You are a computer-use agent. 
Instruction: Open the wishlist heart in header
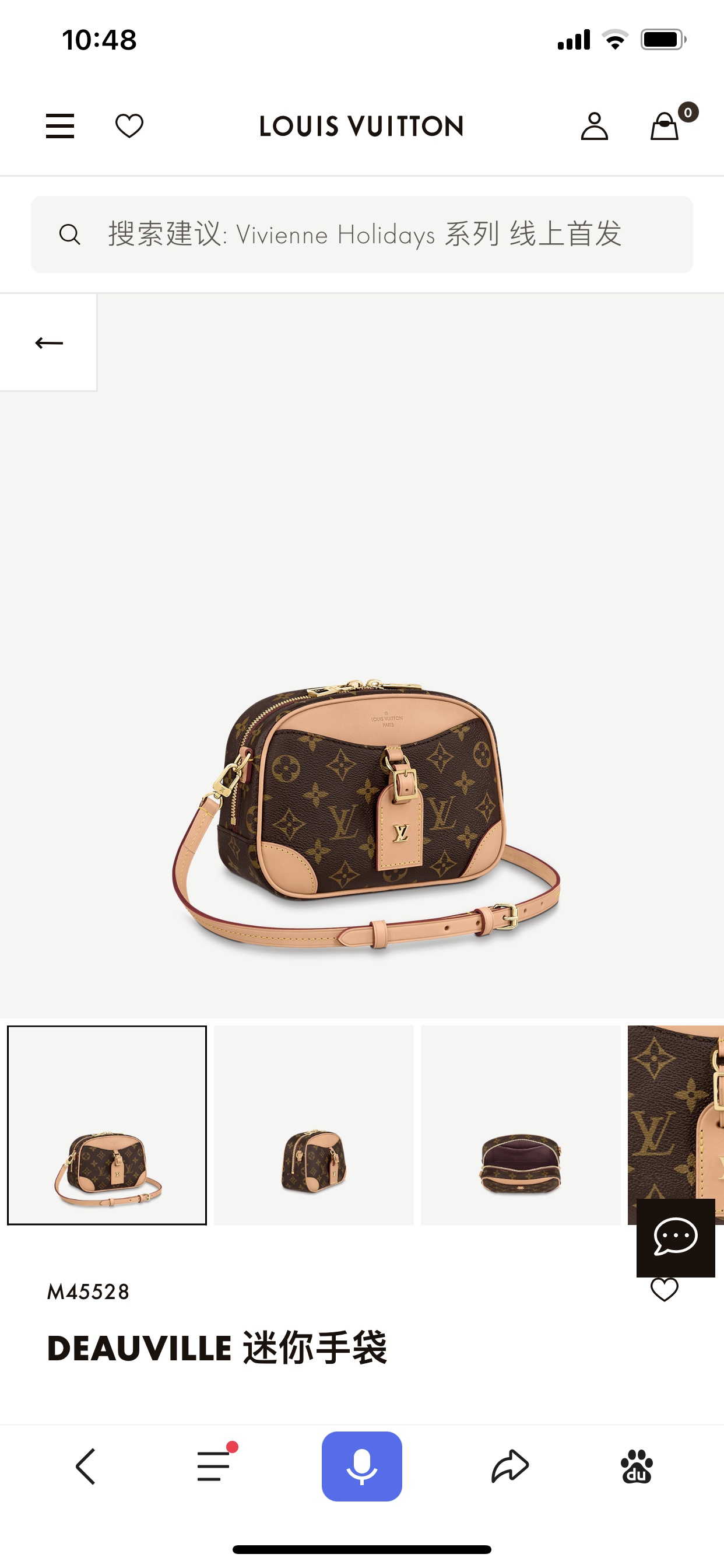[x=129, y=126]
